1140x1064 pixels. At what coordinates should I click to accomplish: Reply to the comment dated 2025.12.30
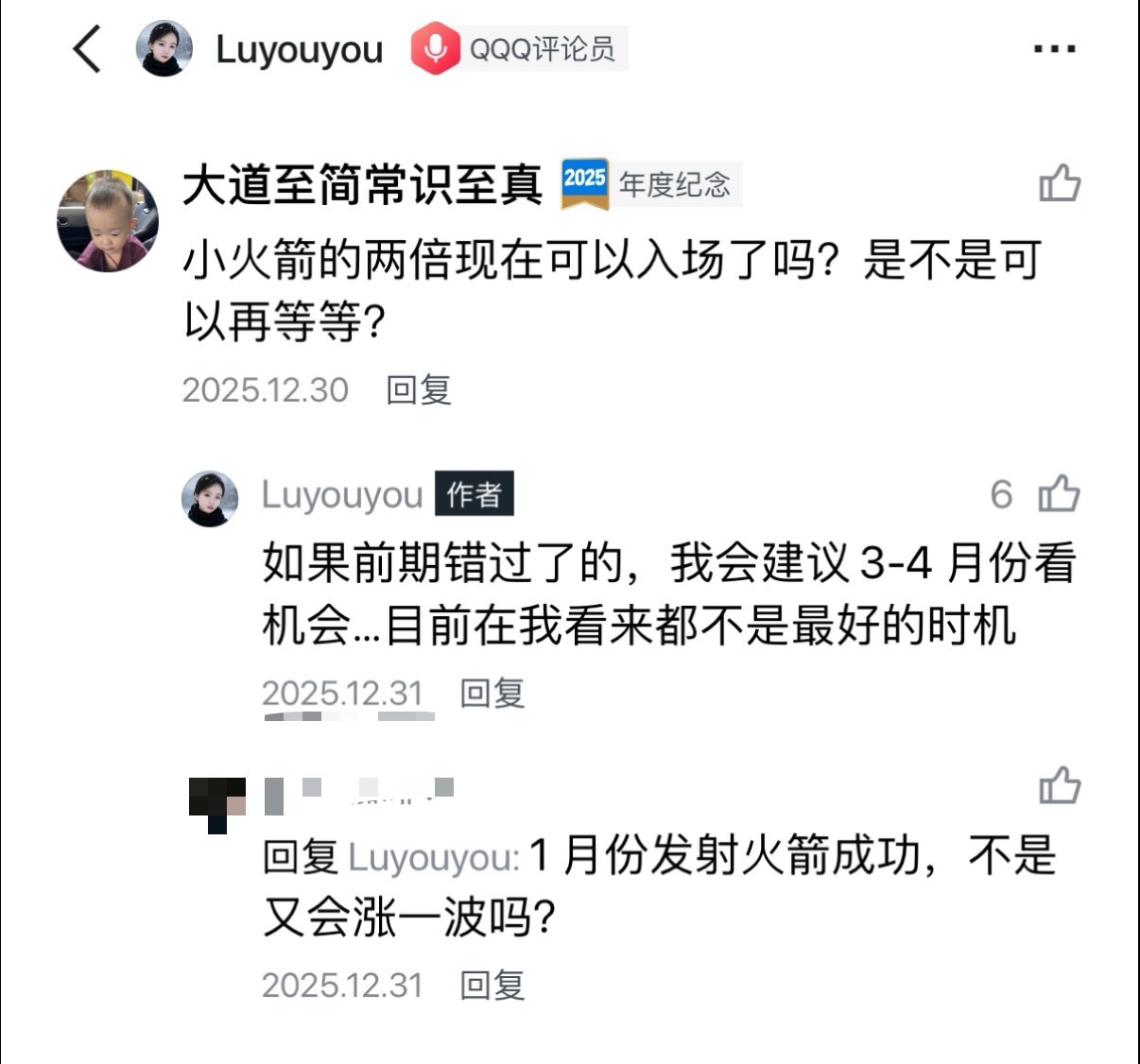(418, 389)
